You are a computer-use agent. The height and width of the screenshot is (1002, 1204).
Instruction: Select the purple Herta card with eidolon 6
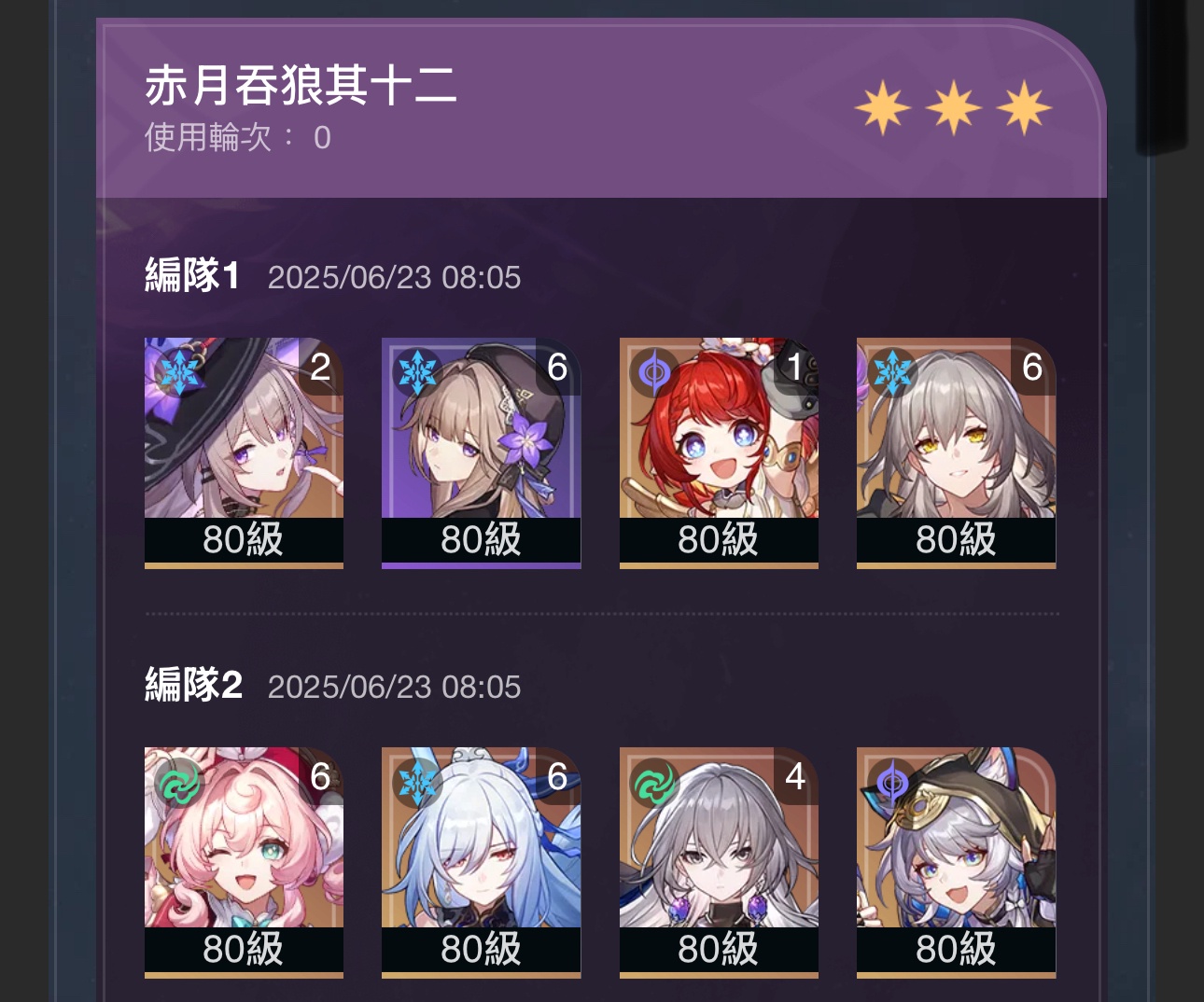[481, 452]
